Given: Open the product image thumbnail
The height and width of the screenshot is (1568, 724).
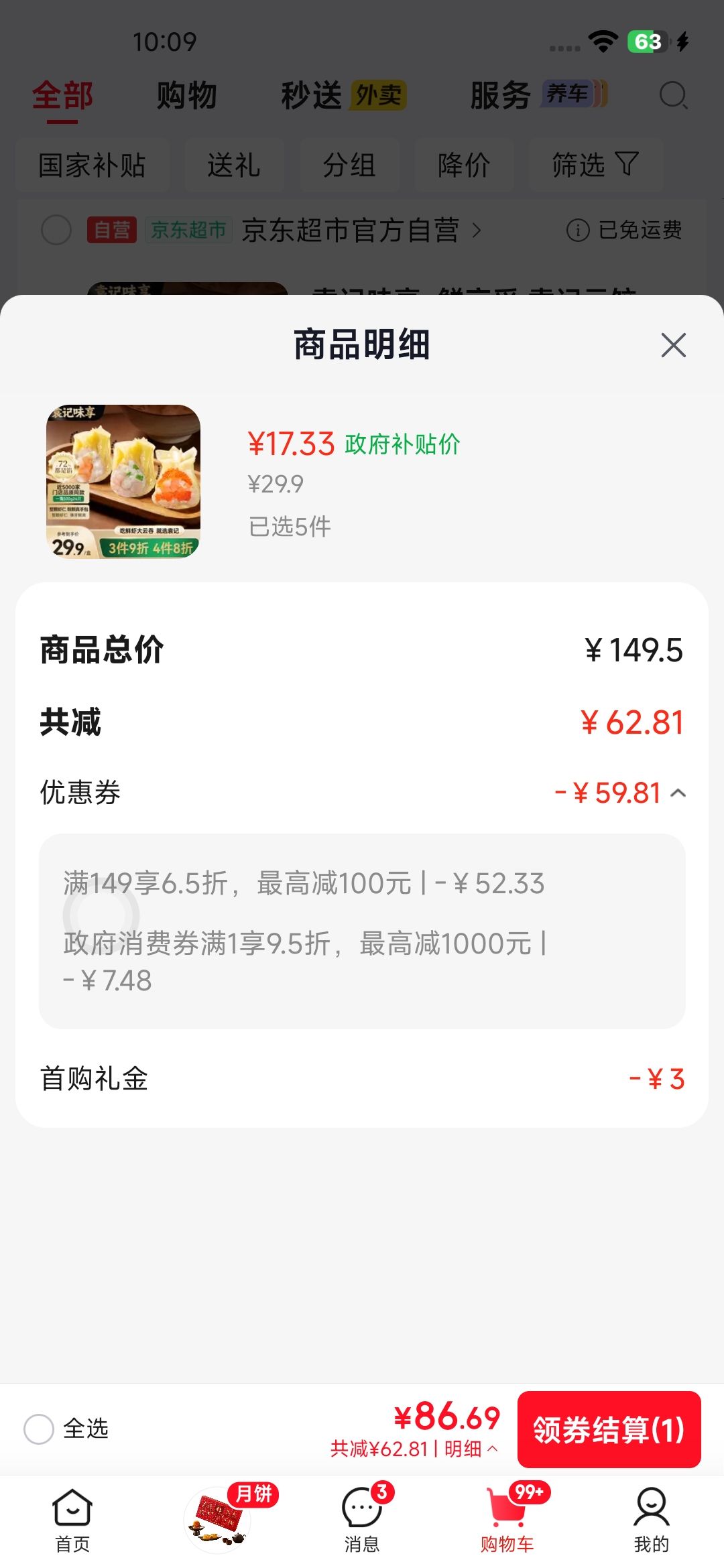Looking at the screenshot, I should 123,482.
